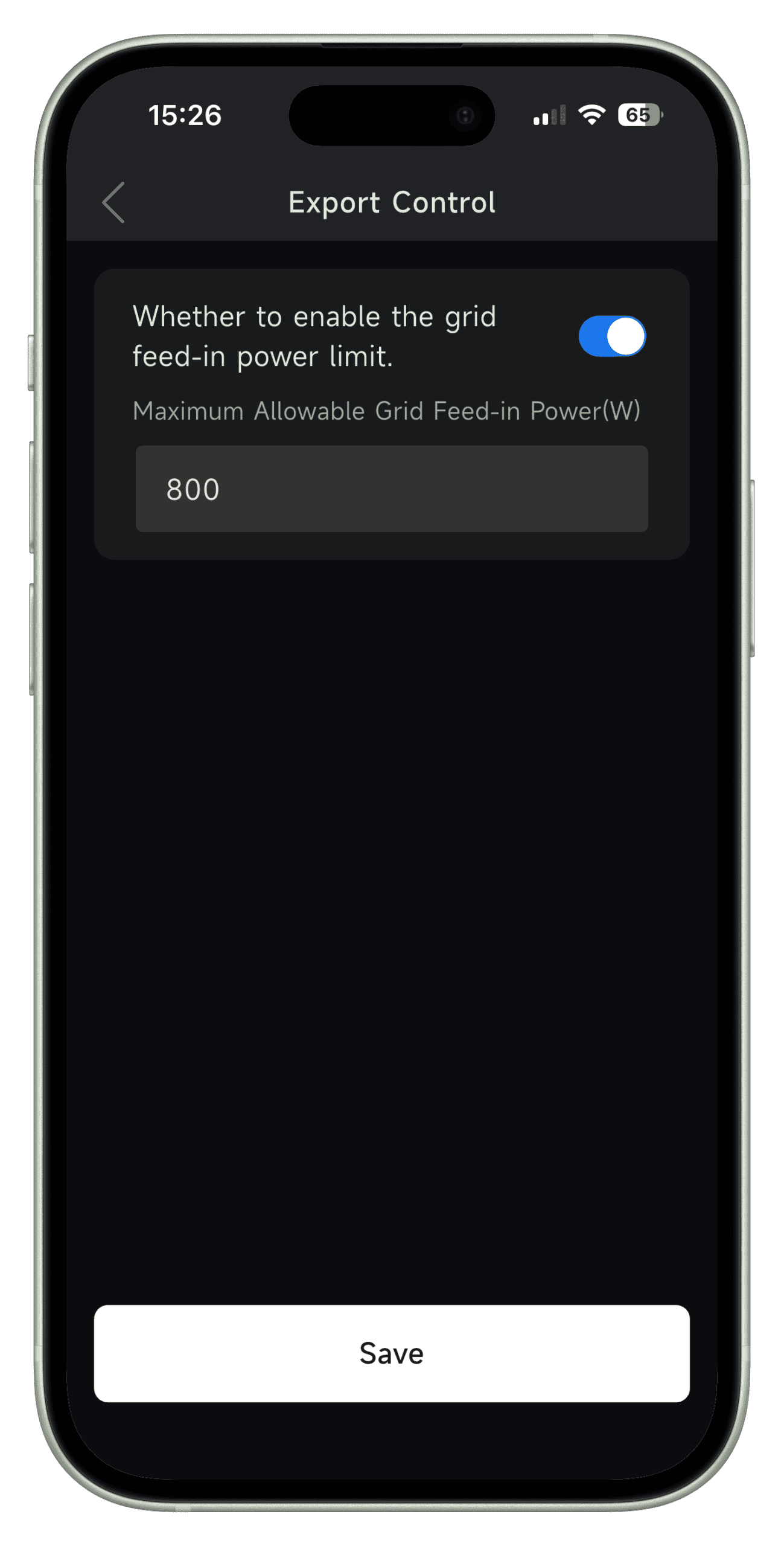Save the export control settings
The height and width of the screenshot is (1546, 784).
391,1353
